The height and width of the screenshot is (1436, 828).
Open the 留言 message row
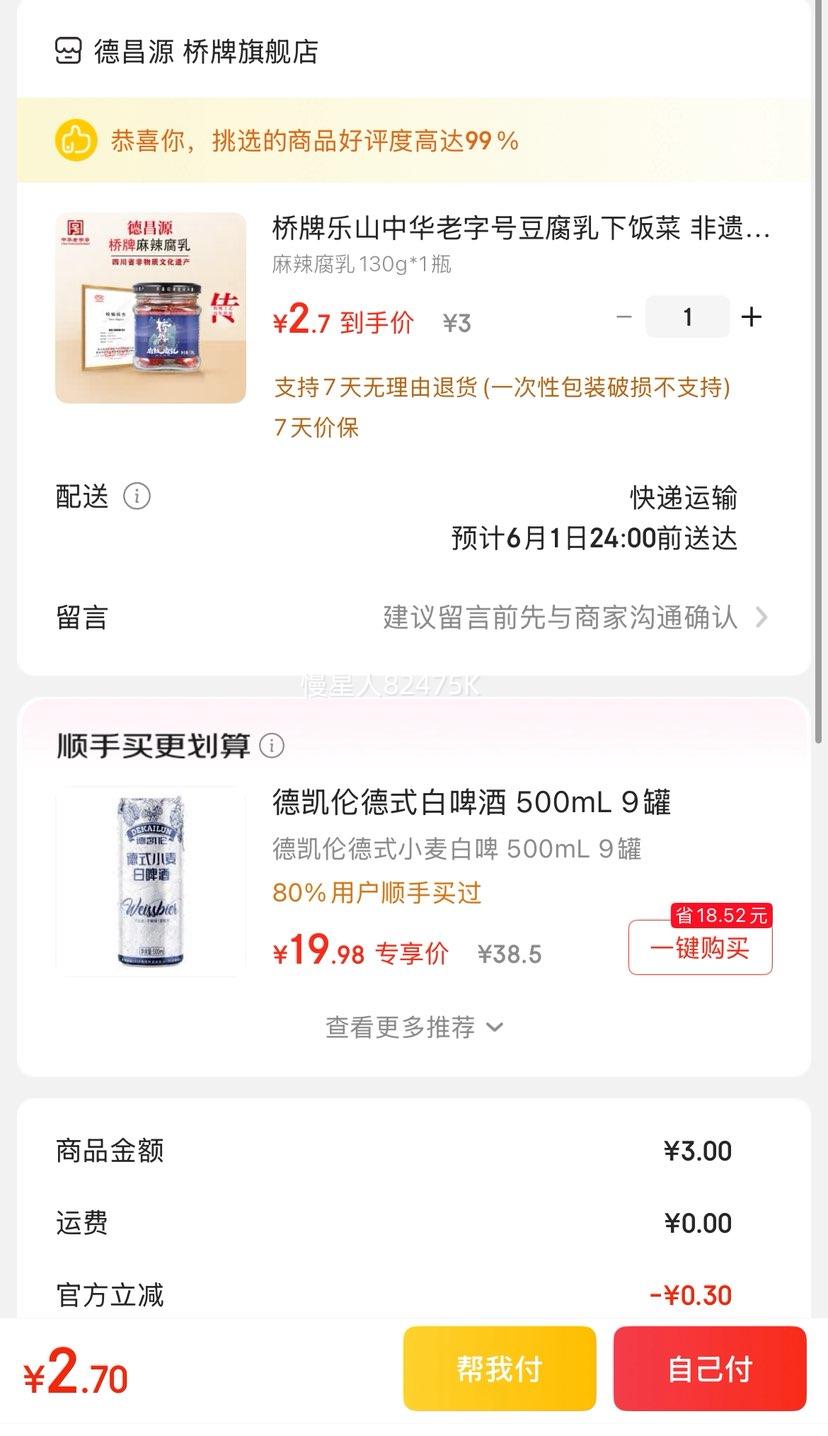(x=413, y=617)
